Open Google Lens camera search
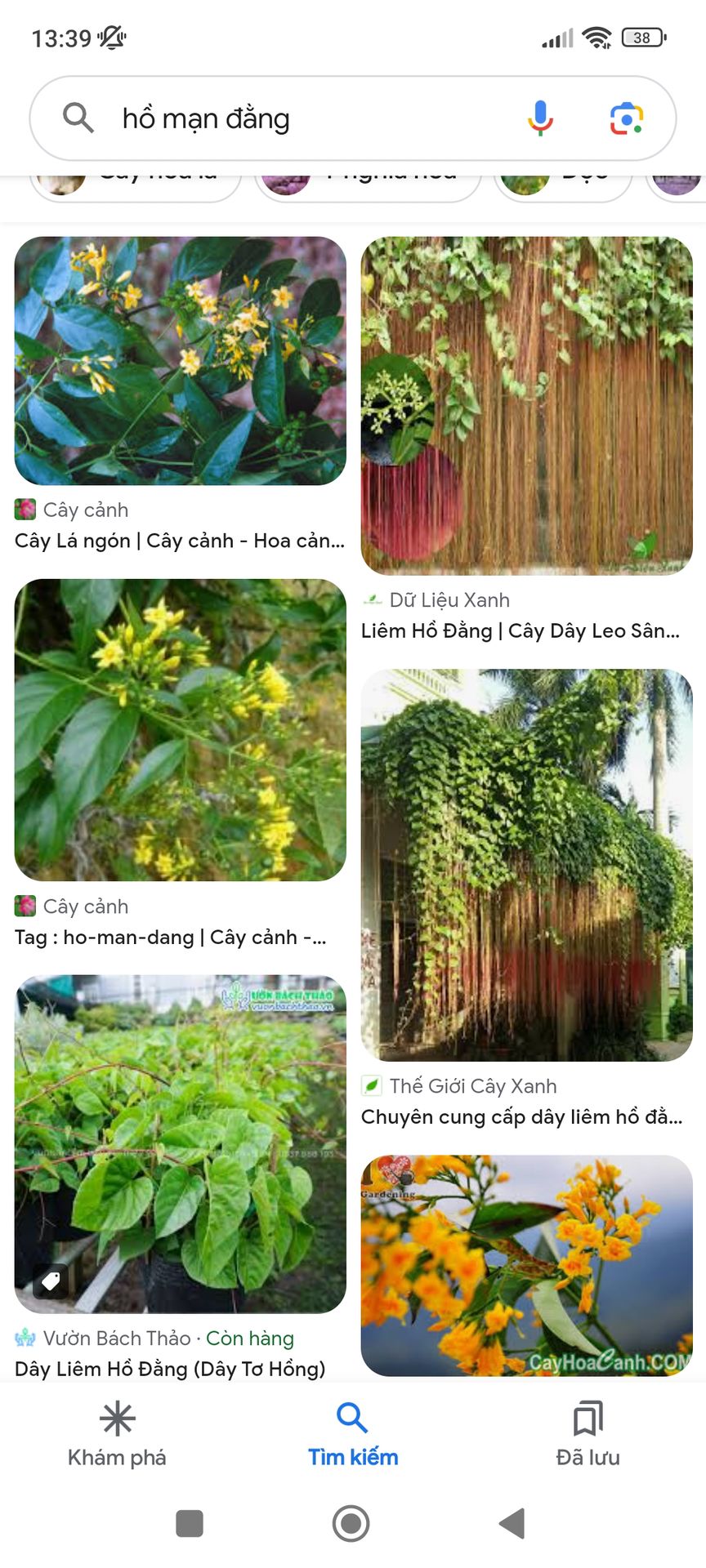The image size is (706, 1568). [x=627, y=119]
